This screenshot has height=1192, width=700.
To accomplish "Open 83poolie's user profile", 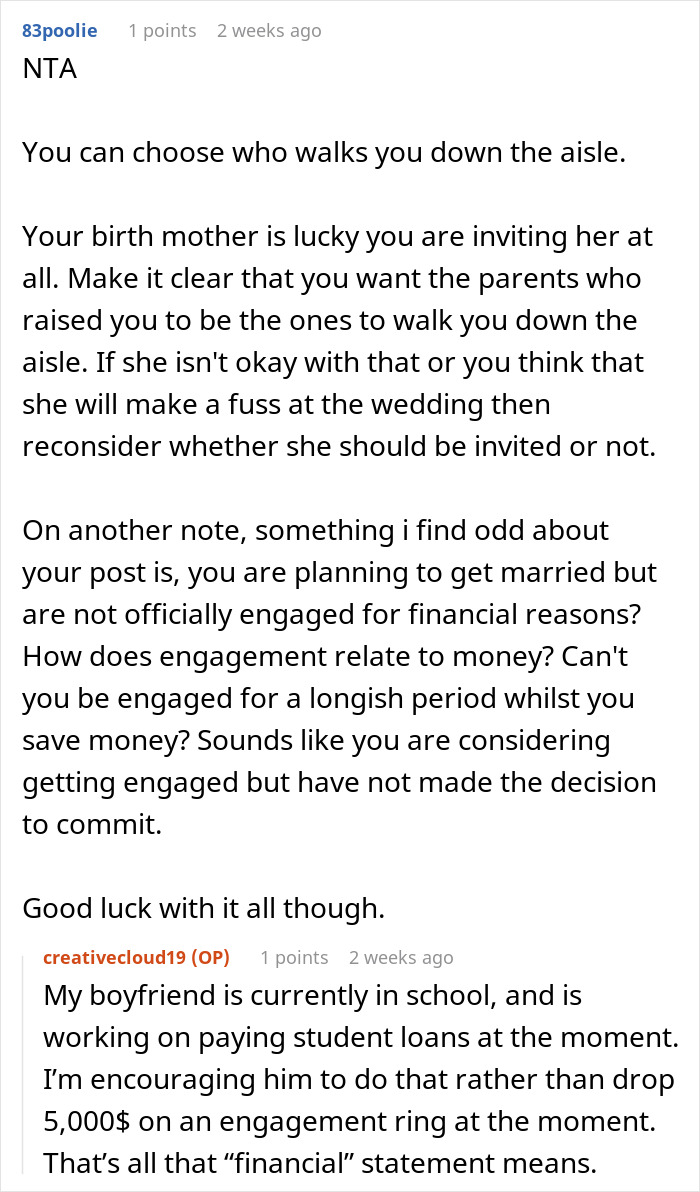I will point(60,31).
